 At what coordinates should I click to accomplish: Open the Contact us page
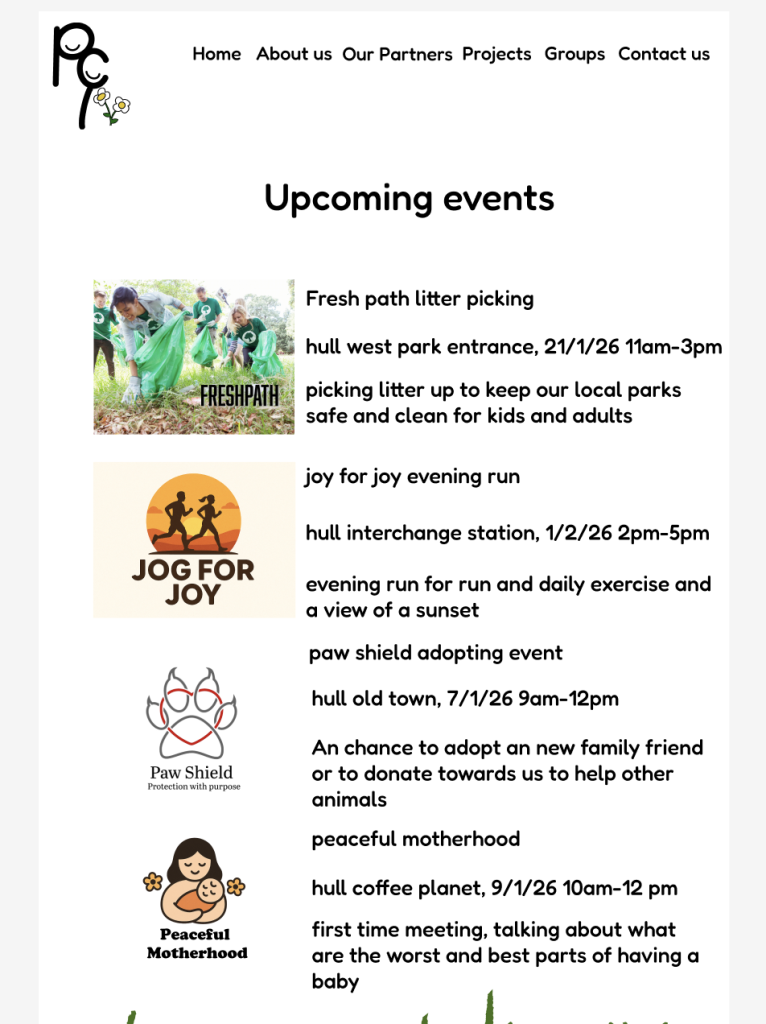(x=663, y=54)
